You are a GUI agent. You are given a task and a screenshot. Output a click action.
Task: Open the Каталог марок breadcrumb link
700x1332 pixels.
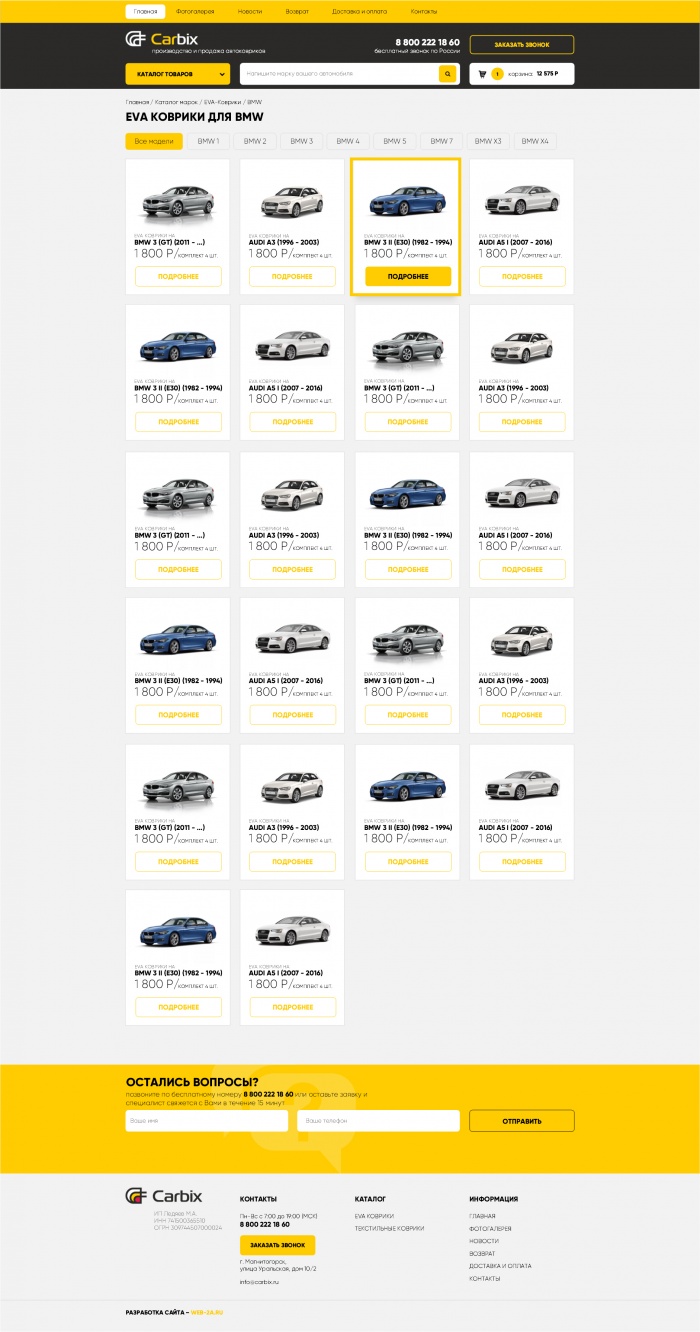click(x=177, y=102)
